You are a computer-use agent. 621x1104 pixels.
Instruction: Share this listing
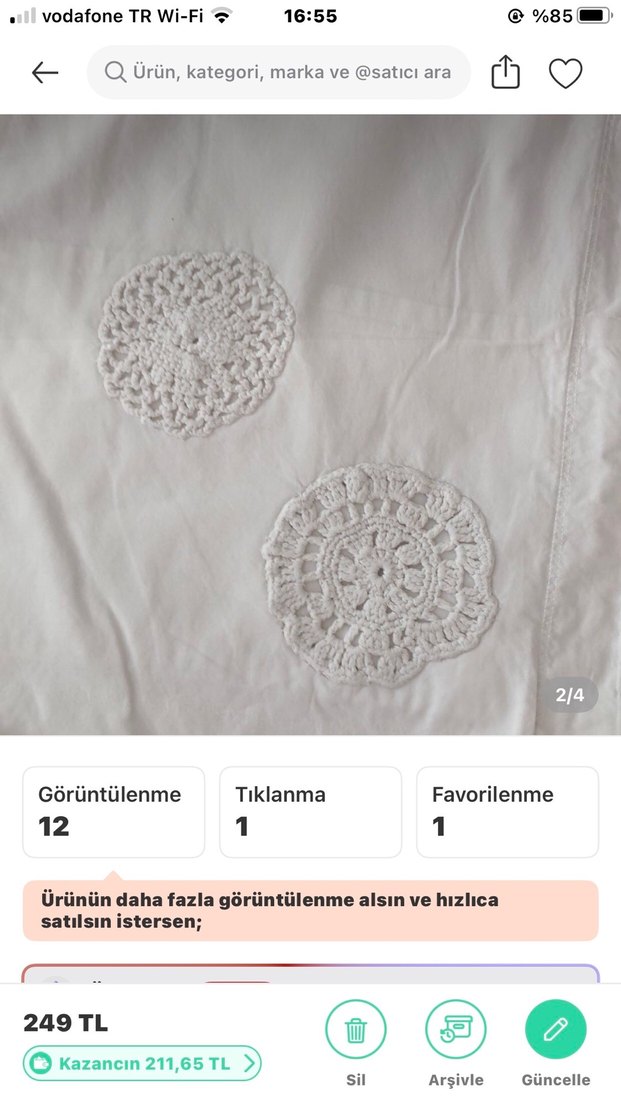tap(506, 72)
